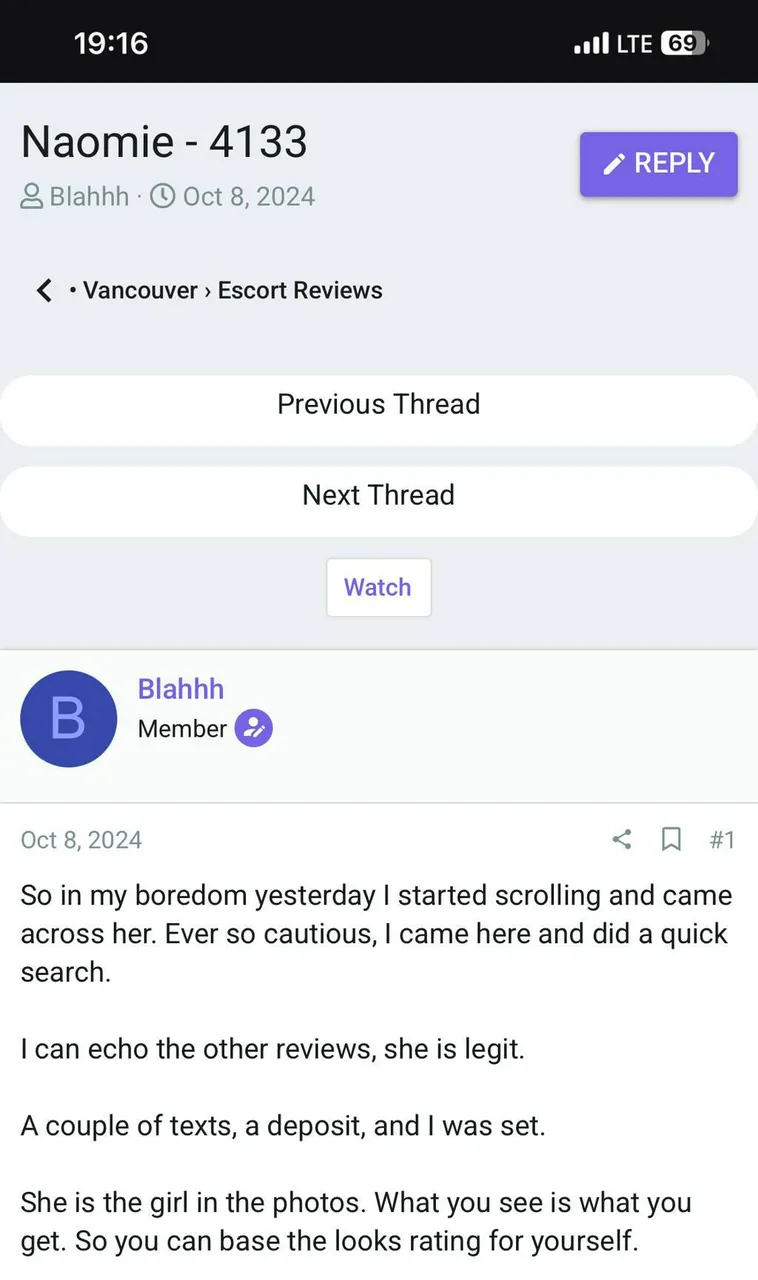Bookmark this post

coord(672,839)
